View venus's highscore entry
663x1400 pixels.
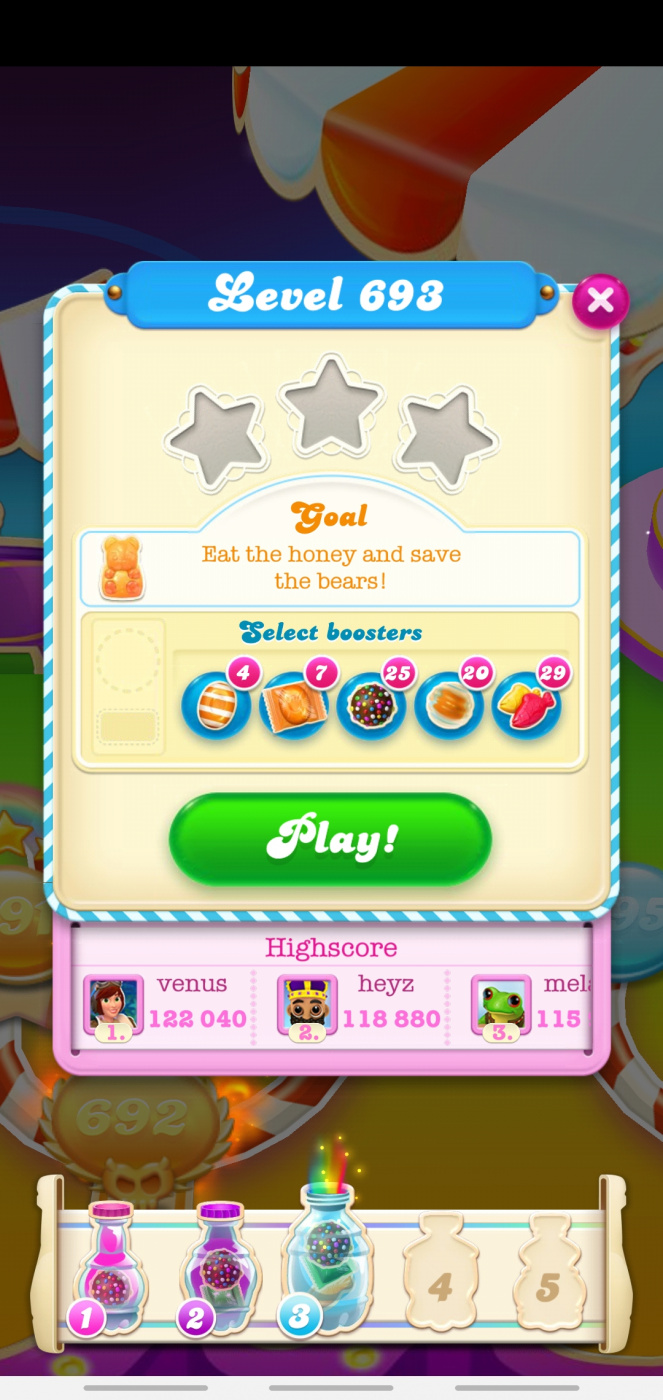165,1003
